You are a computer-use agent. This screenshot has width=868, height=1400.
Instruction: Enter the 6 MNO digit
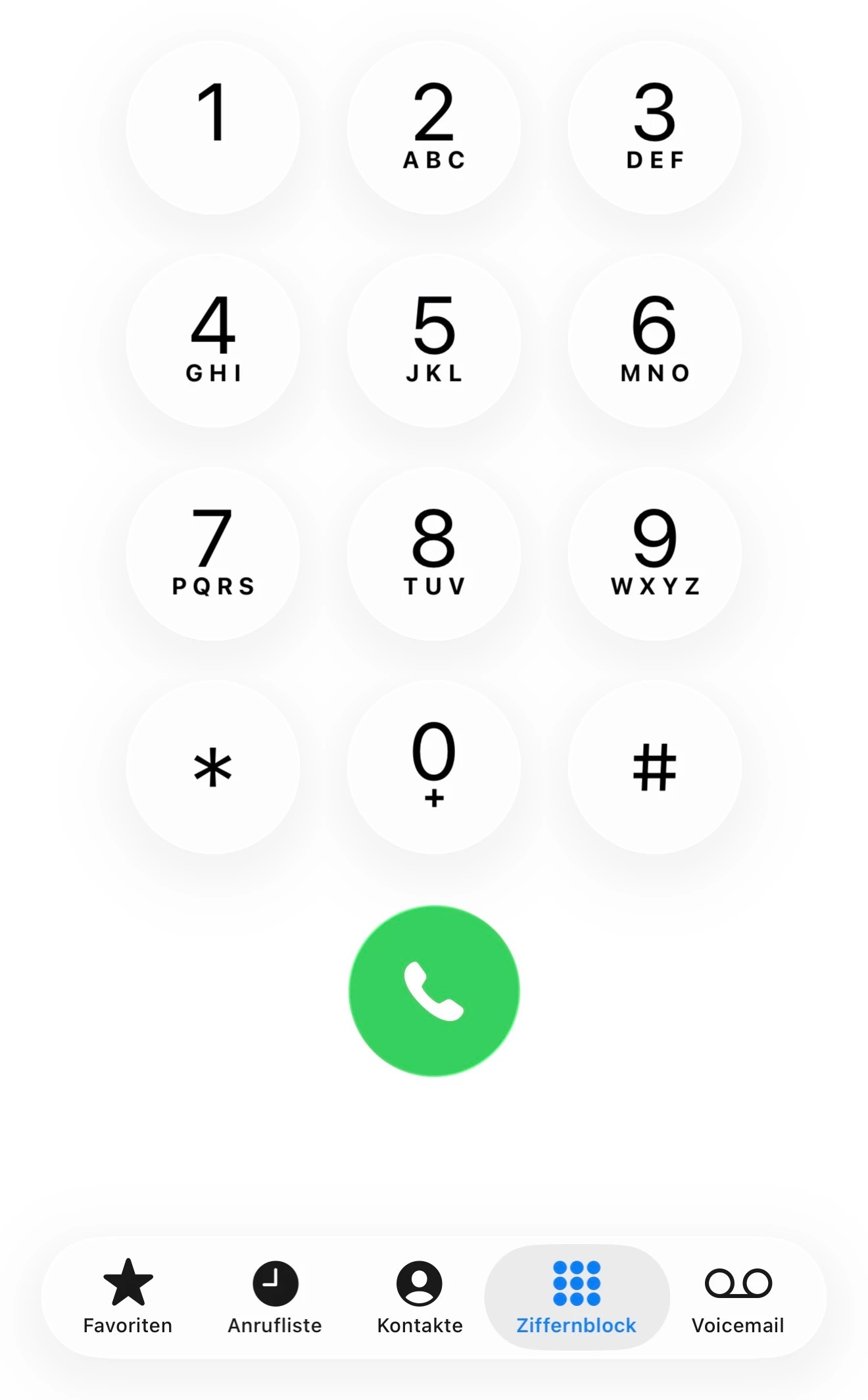655,341
